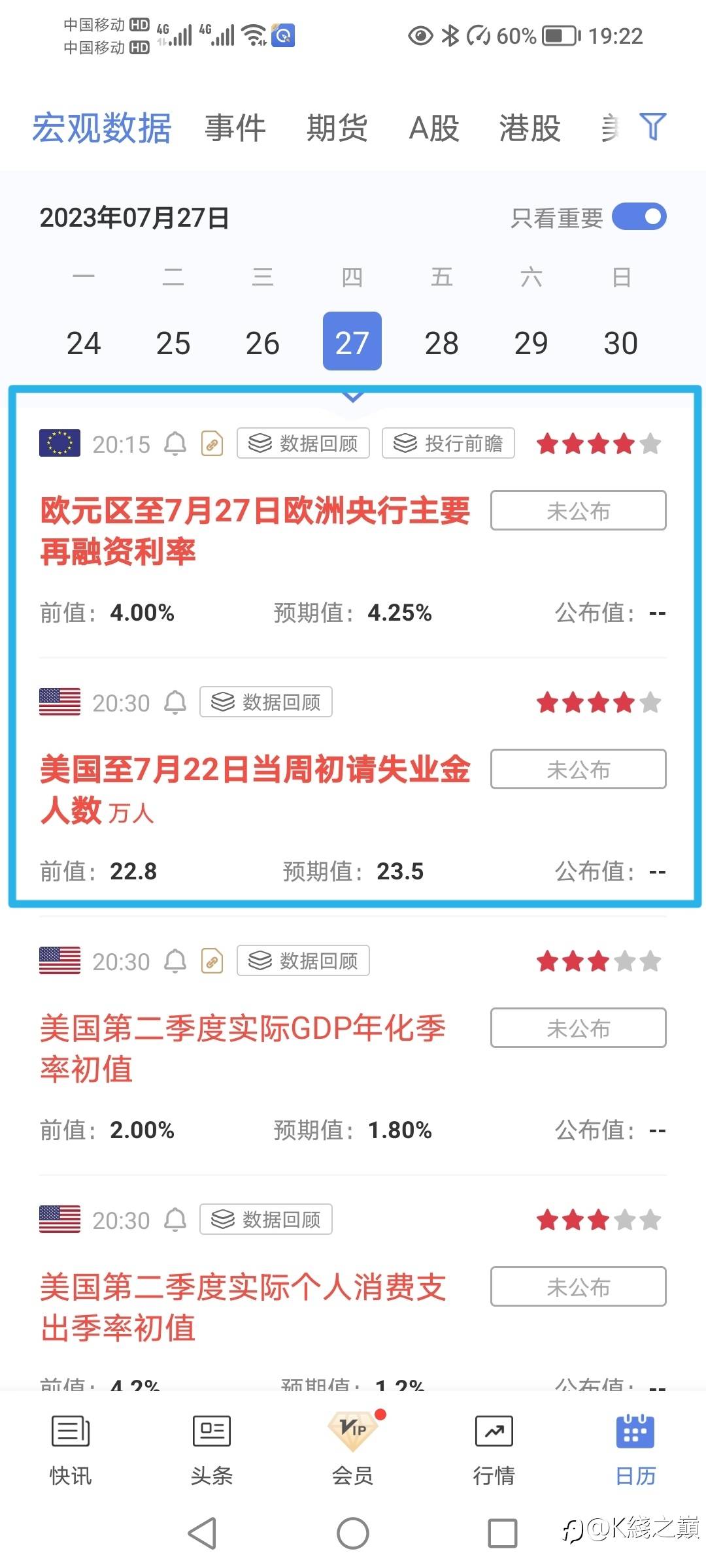Open 美国第二季度实际个人消费支出季率初值 entry
The width and height of the screenshot is (706, 1568).
pyautogui.click(x=243, y=1307)
